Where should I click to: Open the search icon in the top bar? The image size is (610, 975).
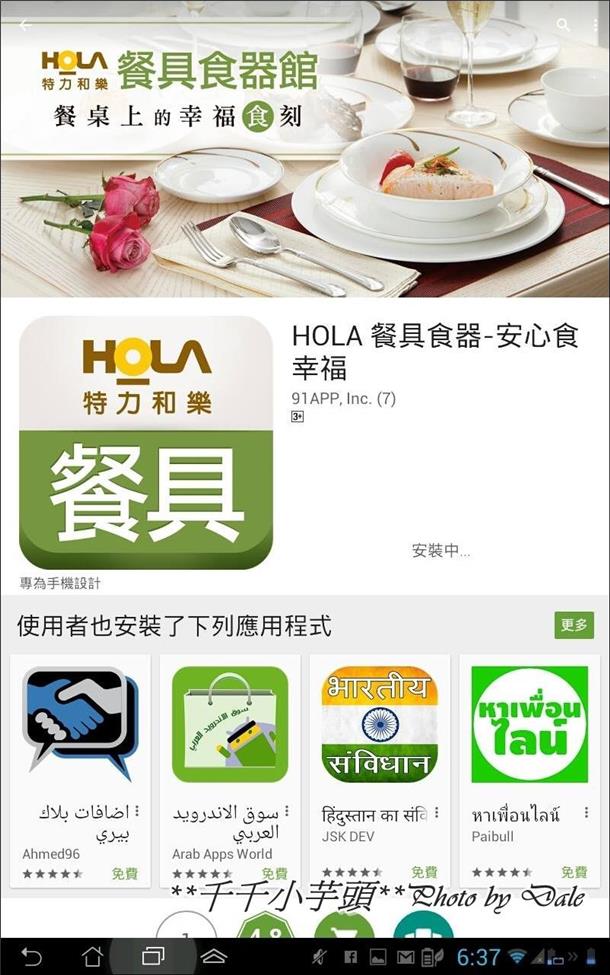(566, 25)
